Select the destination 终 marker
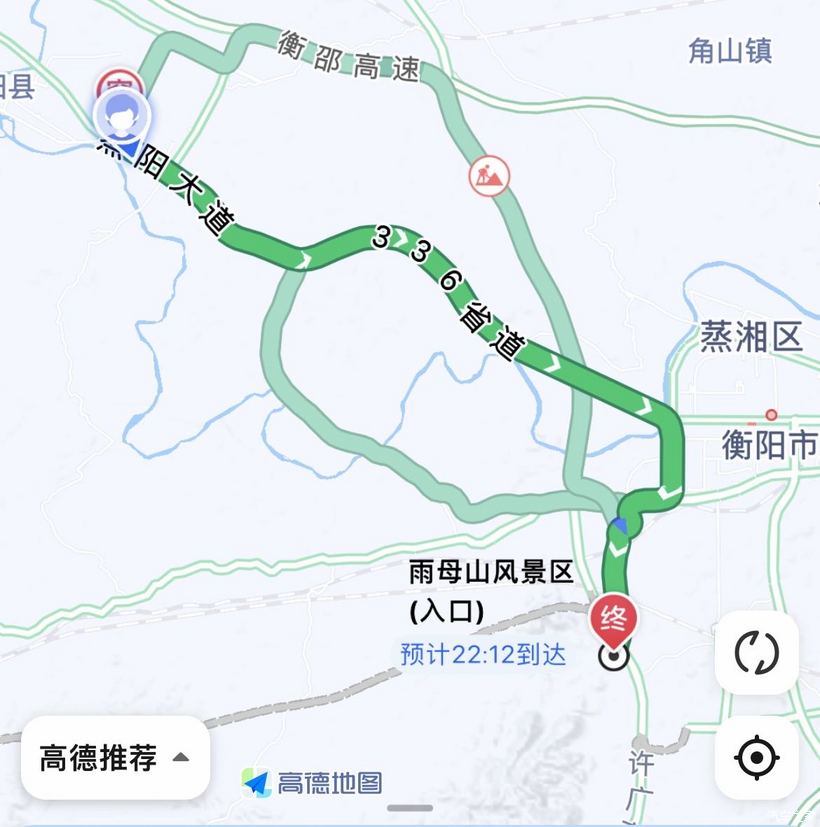Image resolution: width=820 pixels, height=827 pixels. pos(612,620)
